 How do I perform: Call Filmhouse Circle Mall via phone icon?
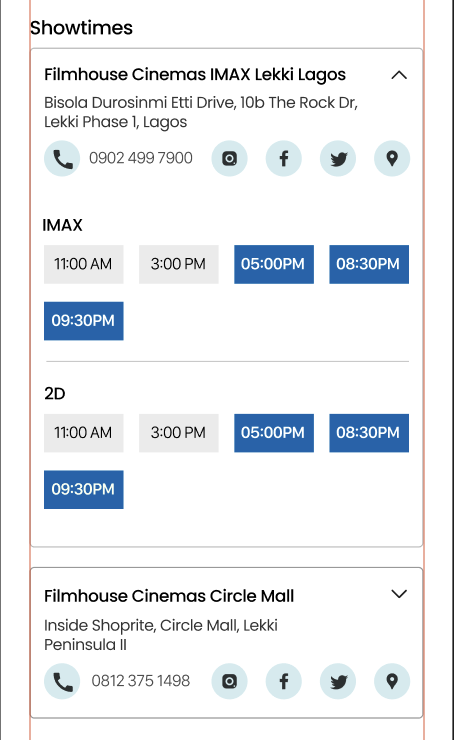point(62,681)
